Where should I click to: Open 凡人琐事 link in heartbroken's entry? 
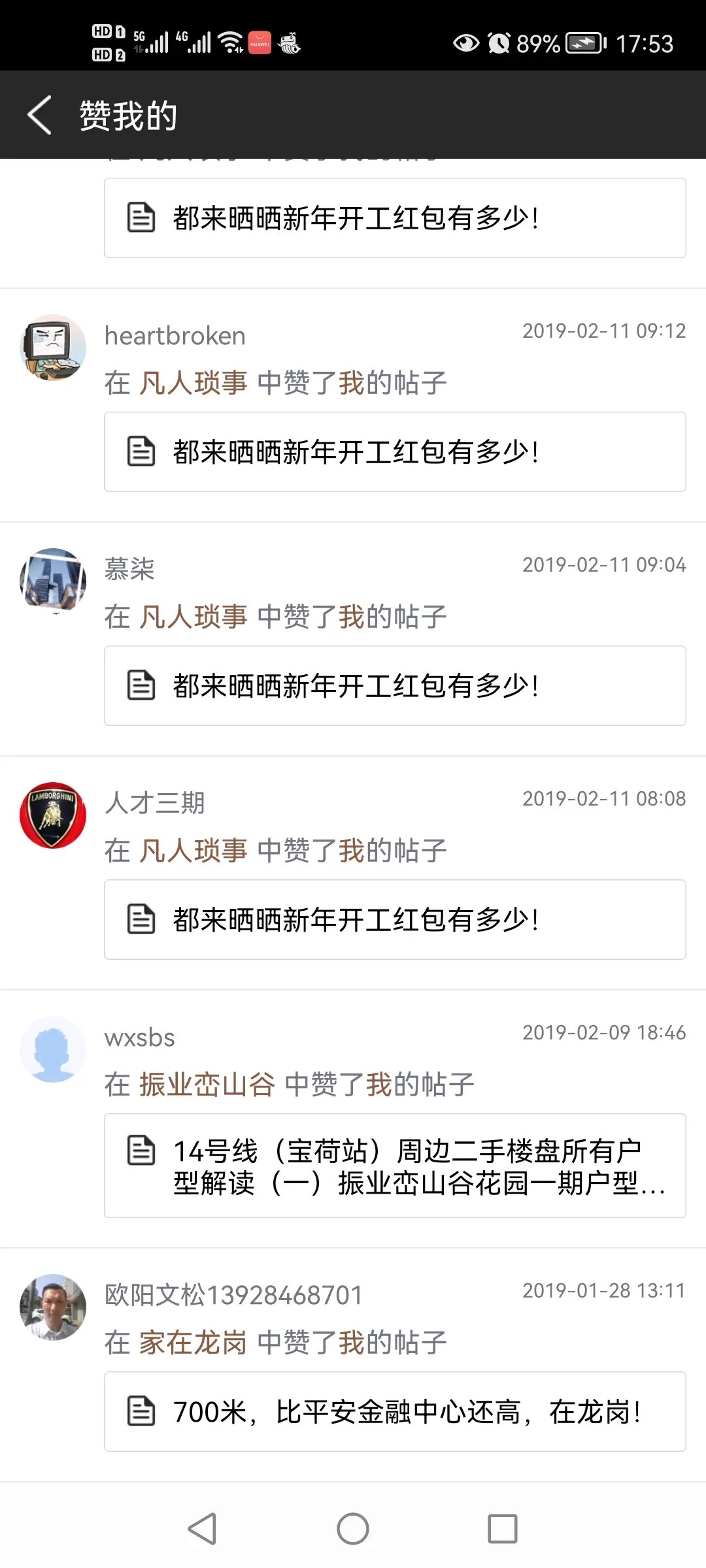point(193,383)
